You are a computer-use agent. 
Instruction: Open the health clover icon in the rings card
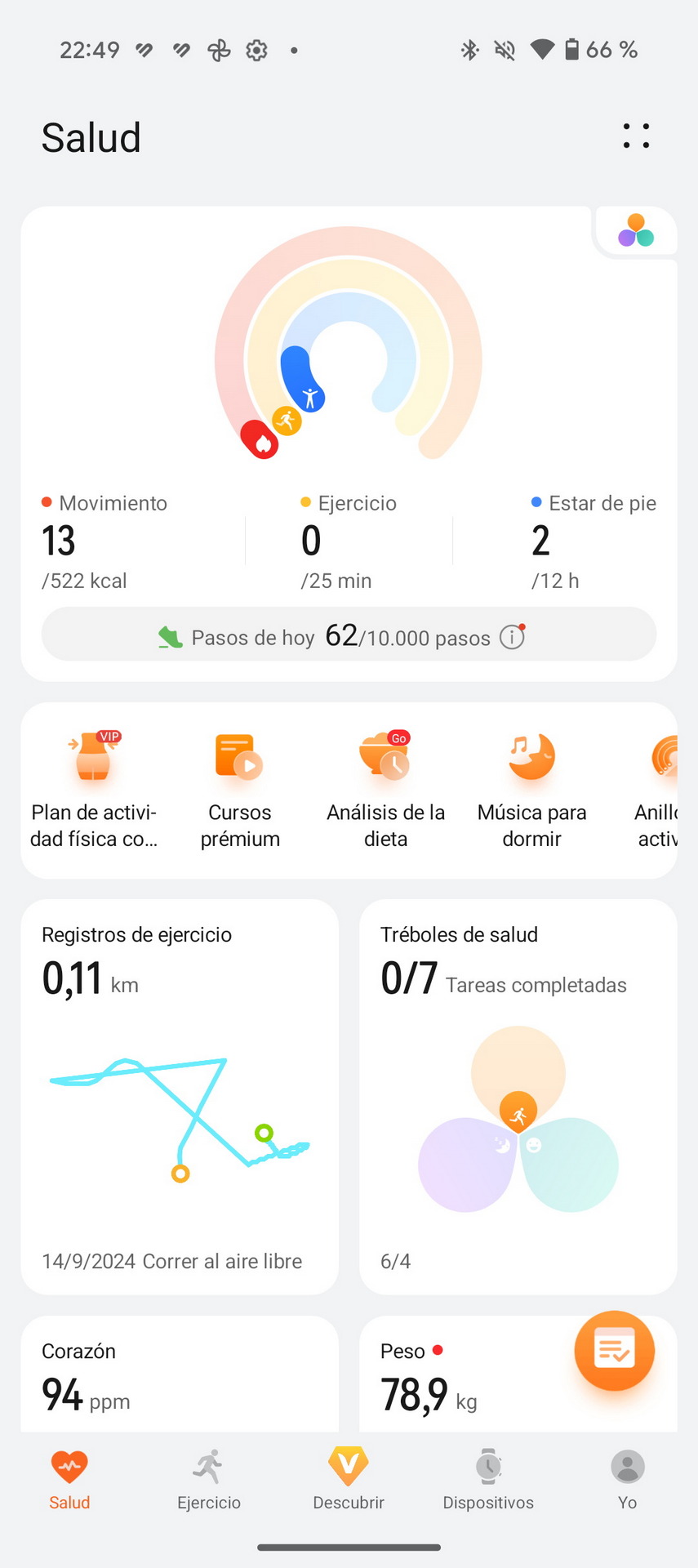[x=636, y=231]
